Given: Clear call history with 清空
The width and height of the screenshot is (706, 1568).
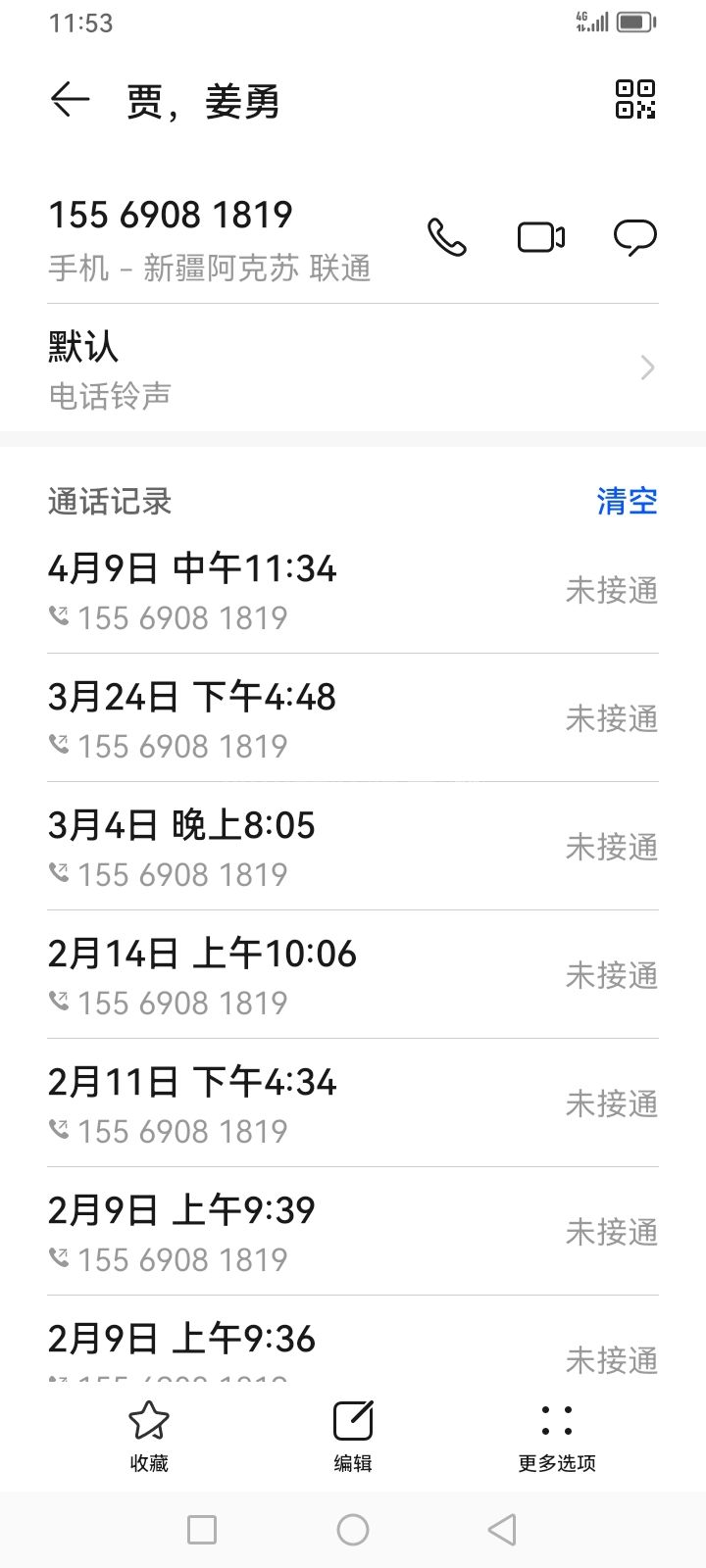Looking at the screenshot, I should click(x=627, y=501).
